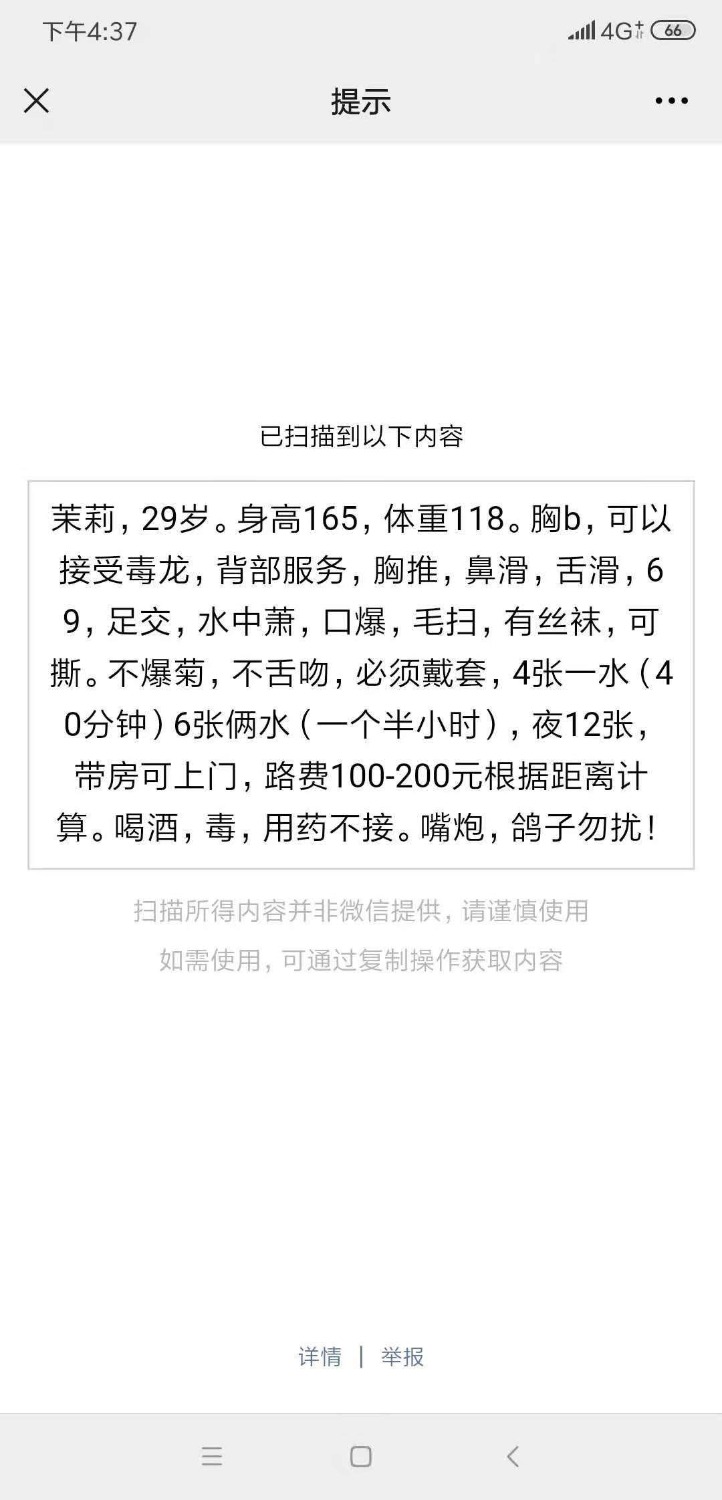Go back with the system back button
722x1500 pixels.
[512, 1456]
